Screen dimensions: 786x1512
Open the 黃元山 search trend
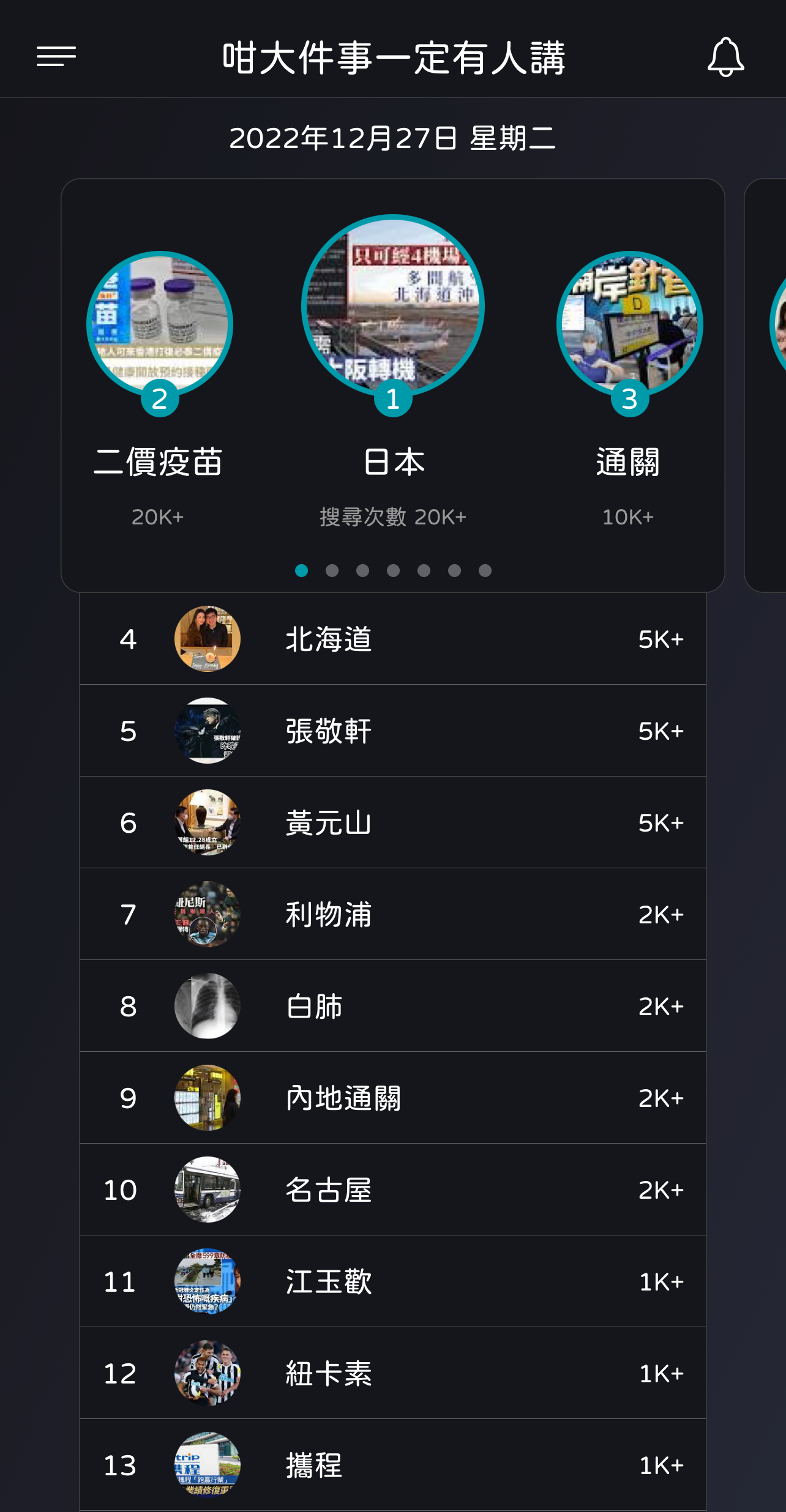coord(392,822)
